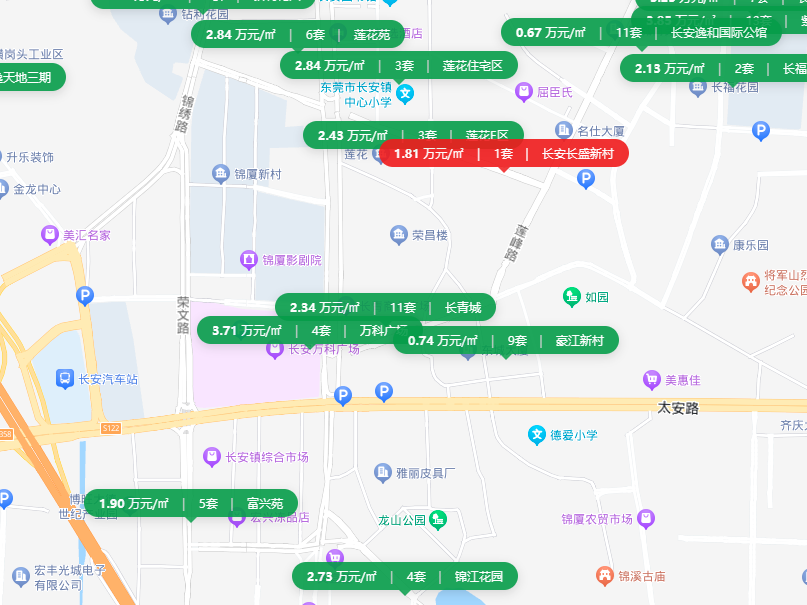Open the 锦江花园 4套 marker
Screen dimensions: 807x605
404,576
